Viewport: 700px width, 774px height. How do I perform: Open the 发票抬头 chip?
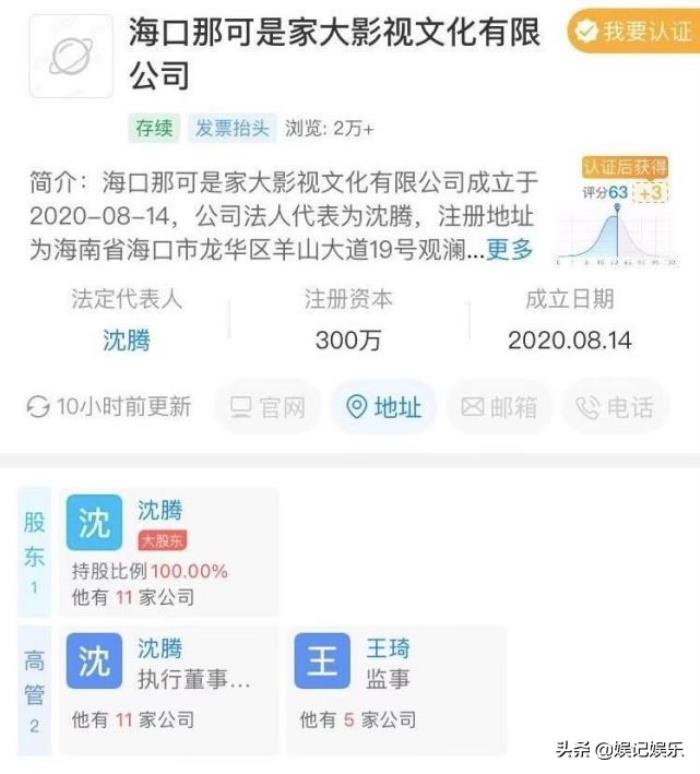coord(231,129)
